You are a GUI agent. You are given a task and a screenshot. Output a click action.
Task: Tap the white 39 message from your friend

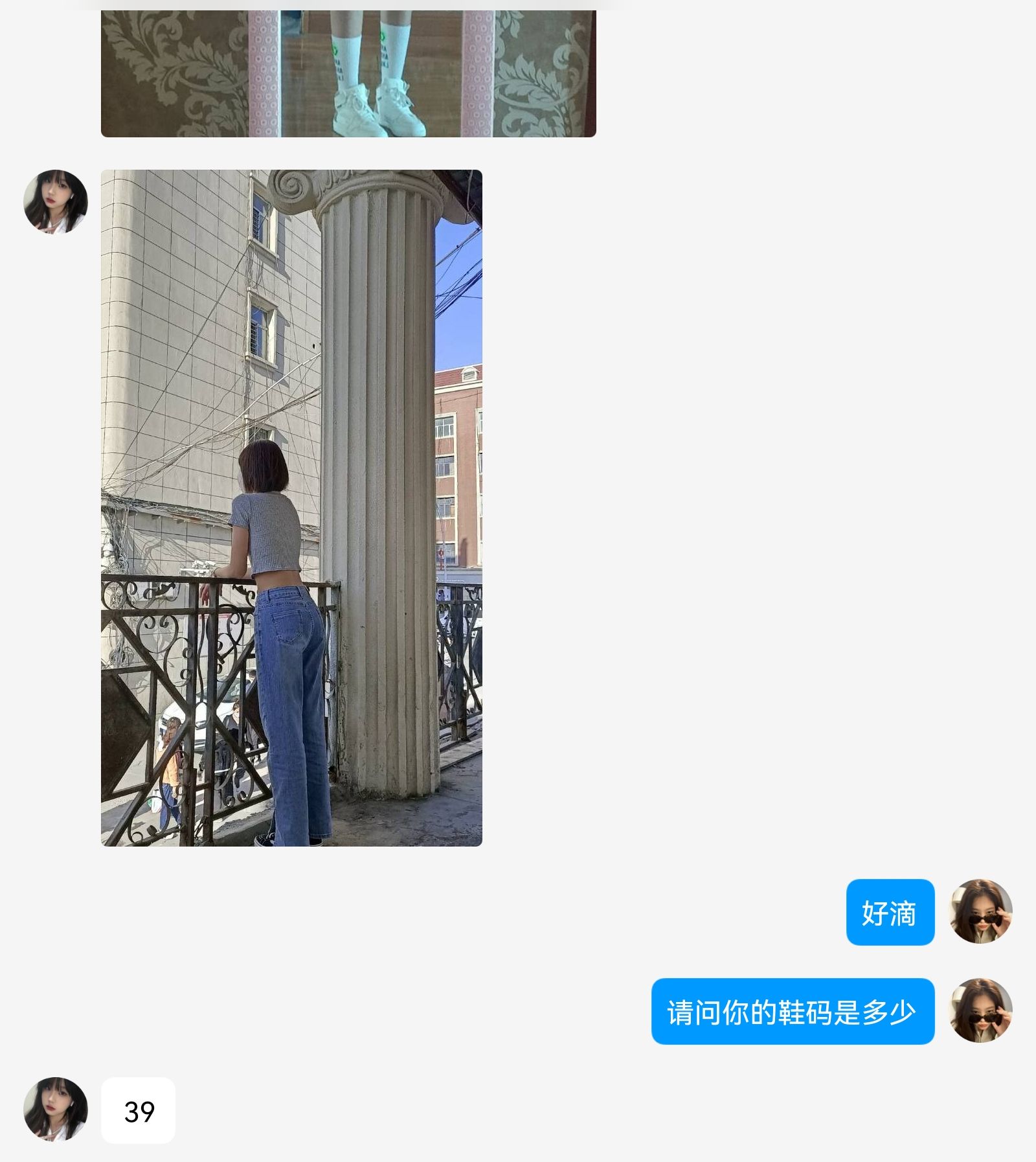(137, 1108)
